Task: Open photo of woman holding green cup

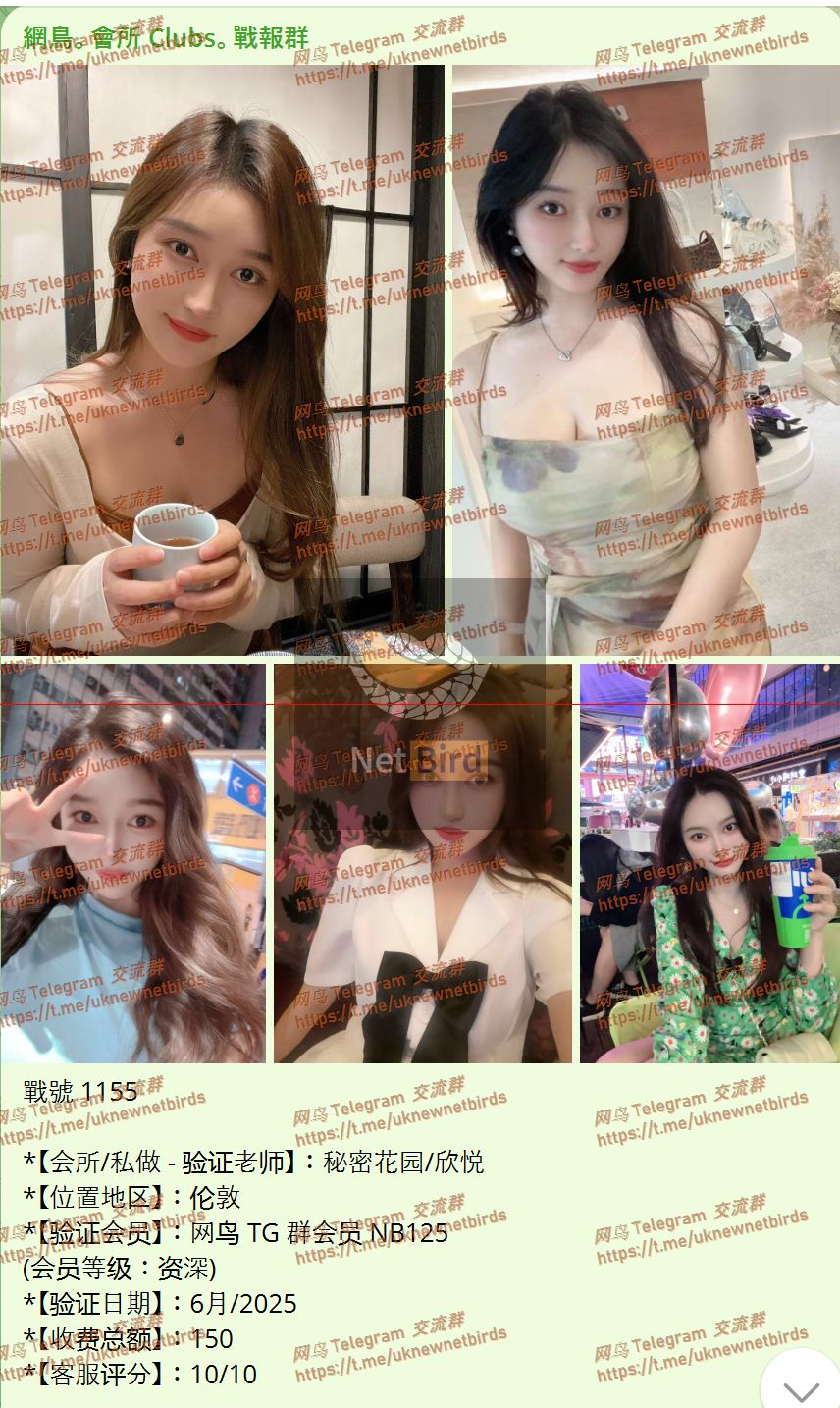Action: (709, 863)
